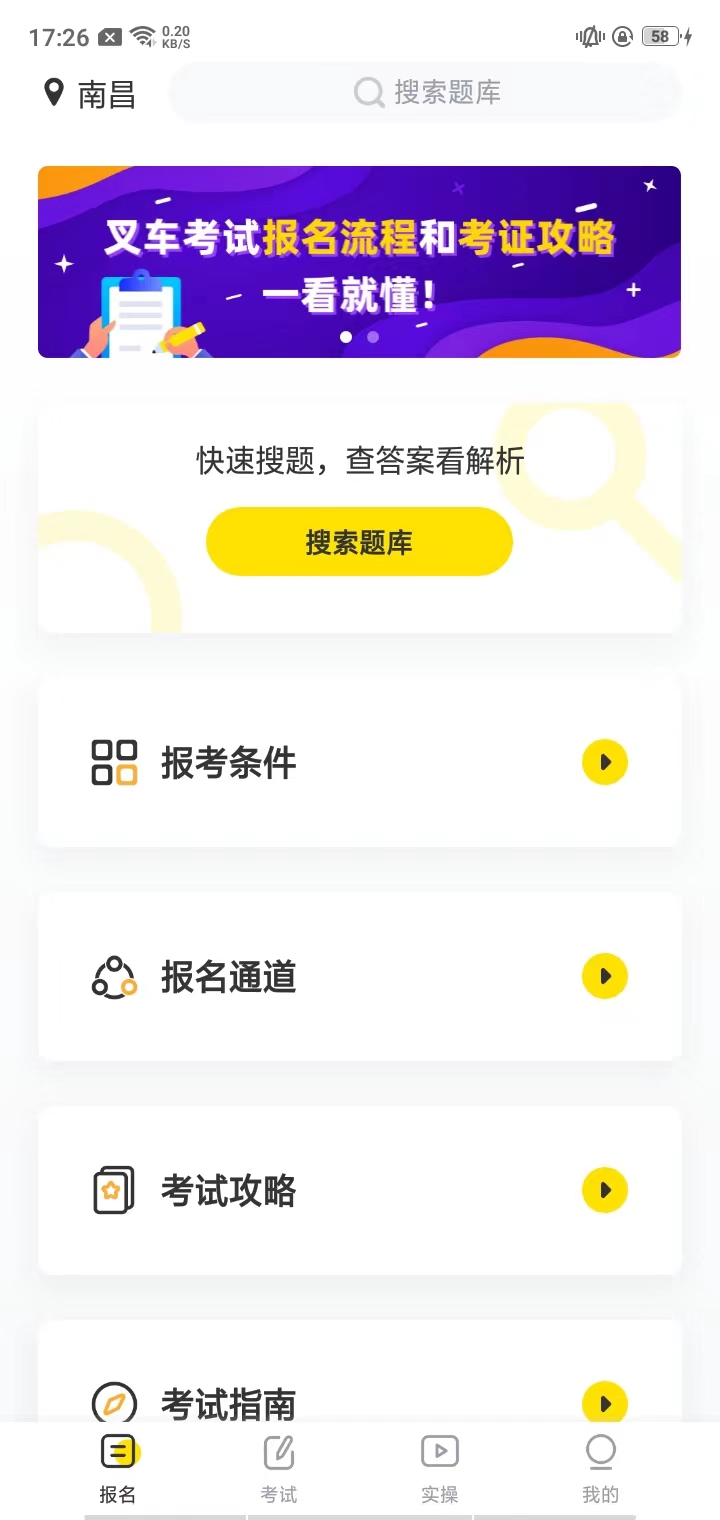Image resolution: width=720 pixels, height=1520 pixels.
Task: Expand 考试攻略 using its yellow arrow
Action: click(x=604, y=1189)
